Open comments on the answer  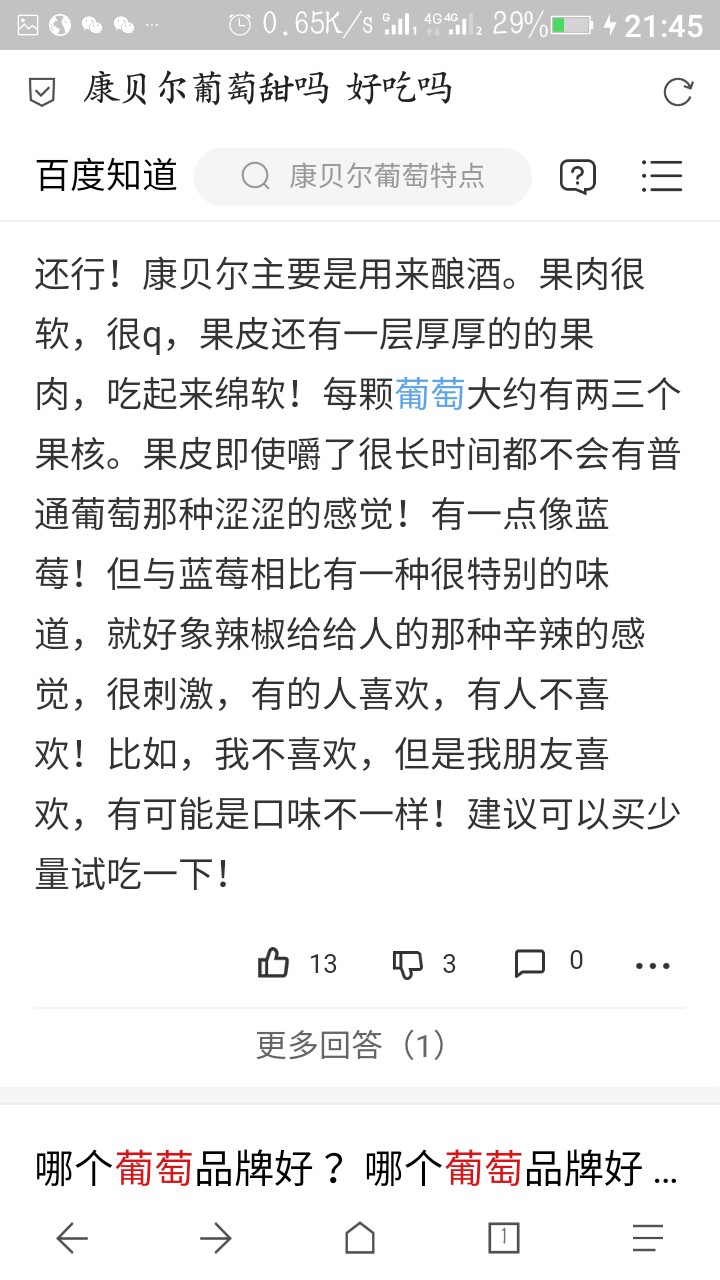tap(548, 962)
